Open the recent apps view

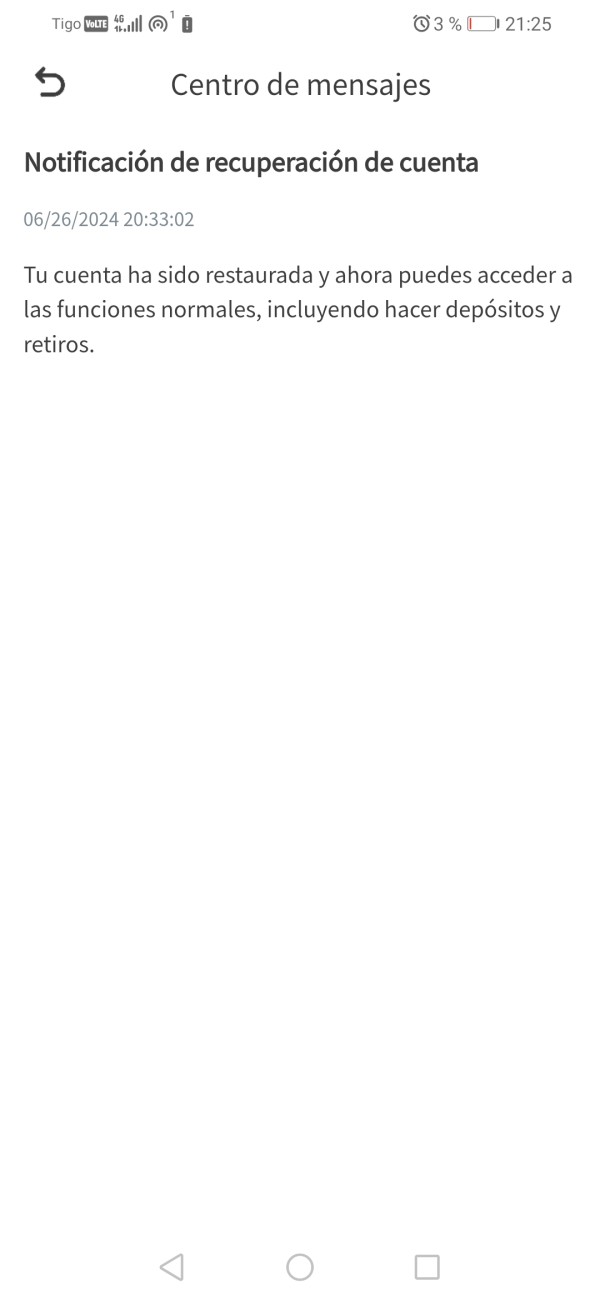(x=427, y=1267)
